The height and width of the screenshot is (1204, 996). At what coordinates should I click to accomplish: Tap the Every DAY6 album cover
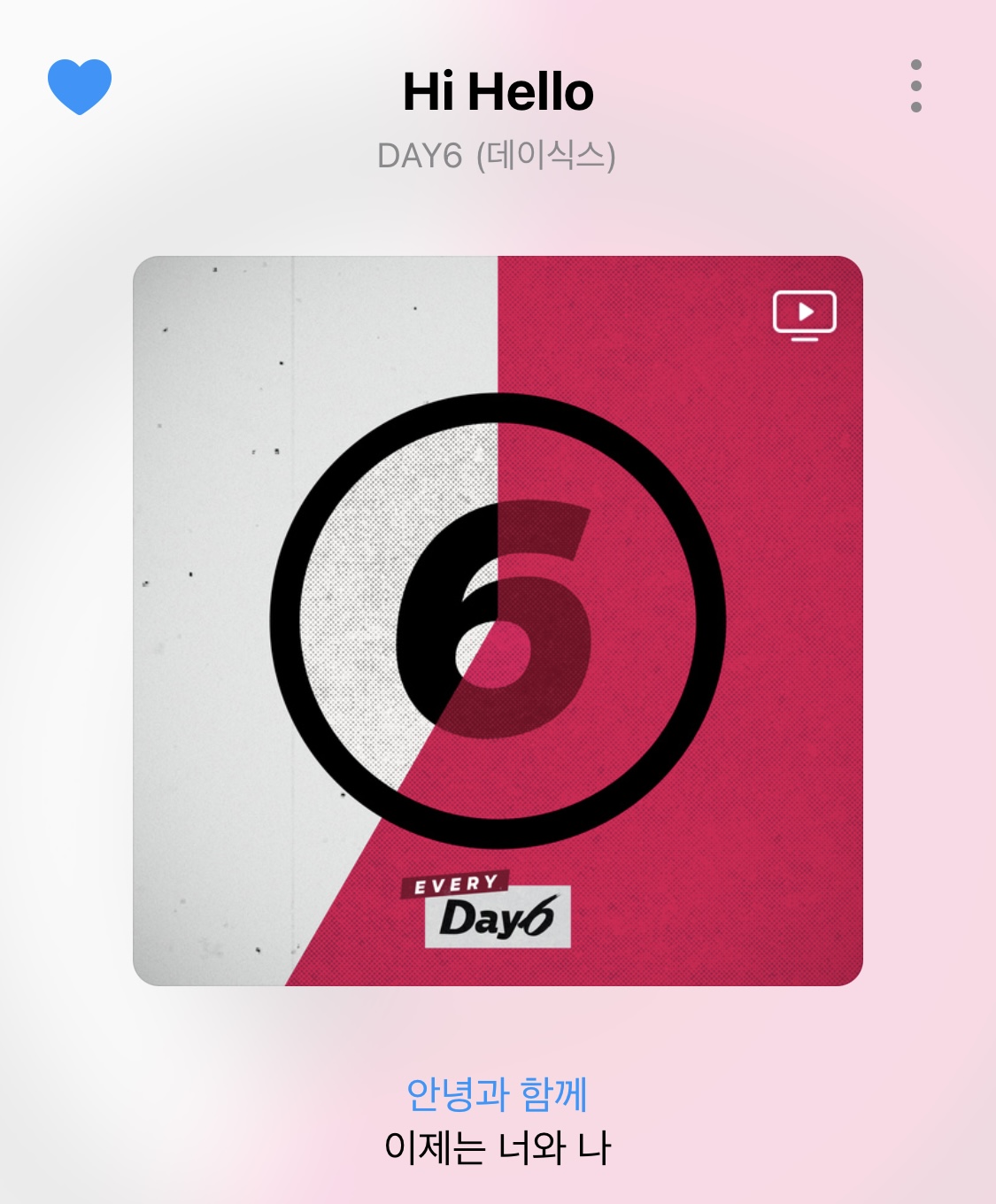pos(498,621)
